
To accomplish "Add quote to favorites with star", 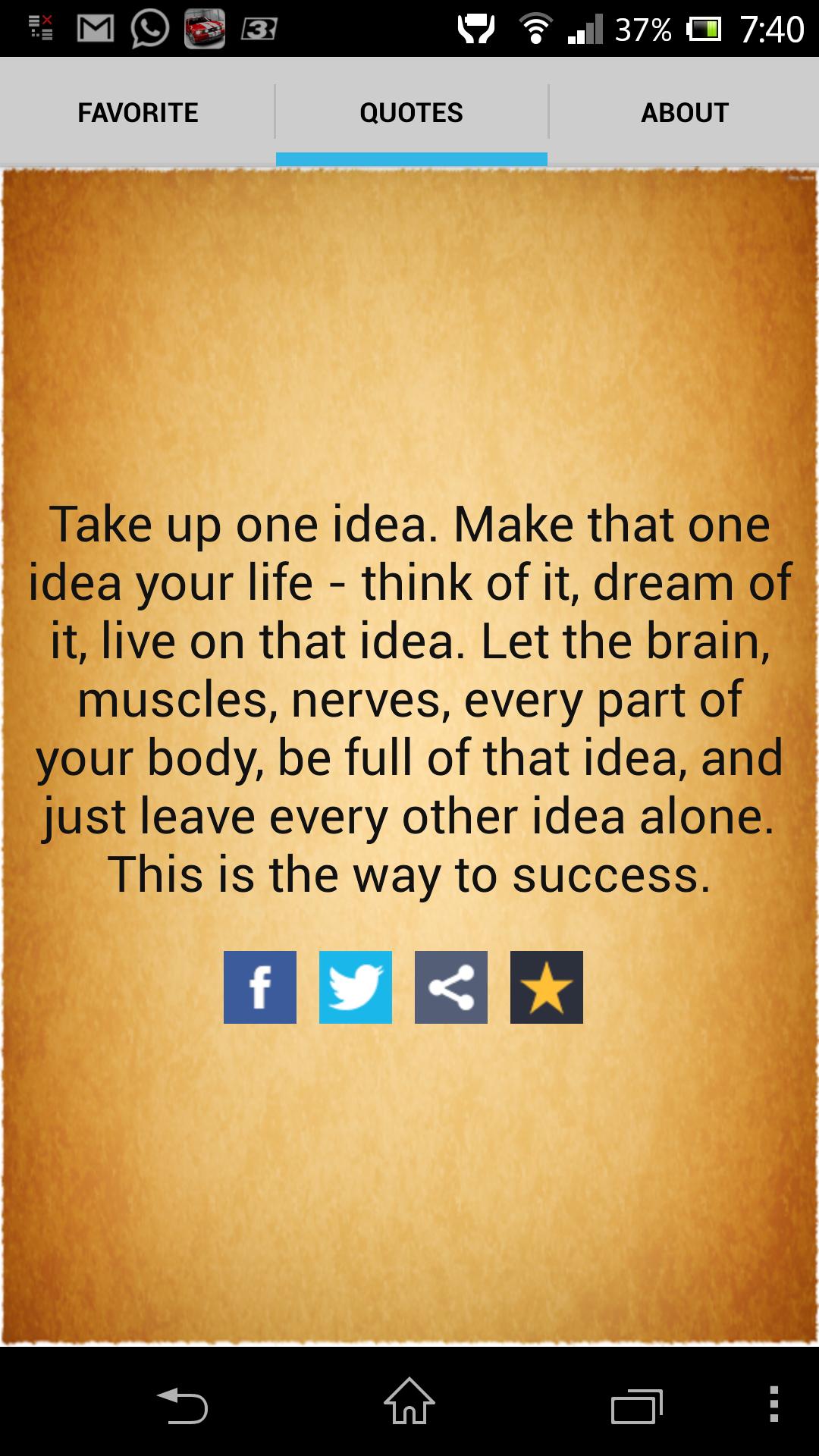I will 546,987.
